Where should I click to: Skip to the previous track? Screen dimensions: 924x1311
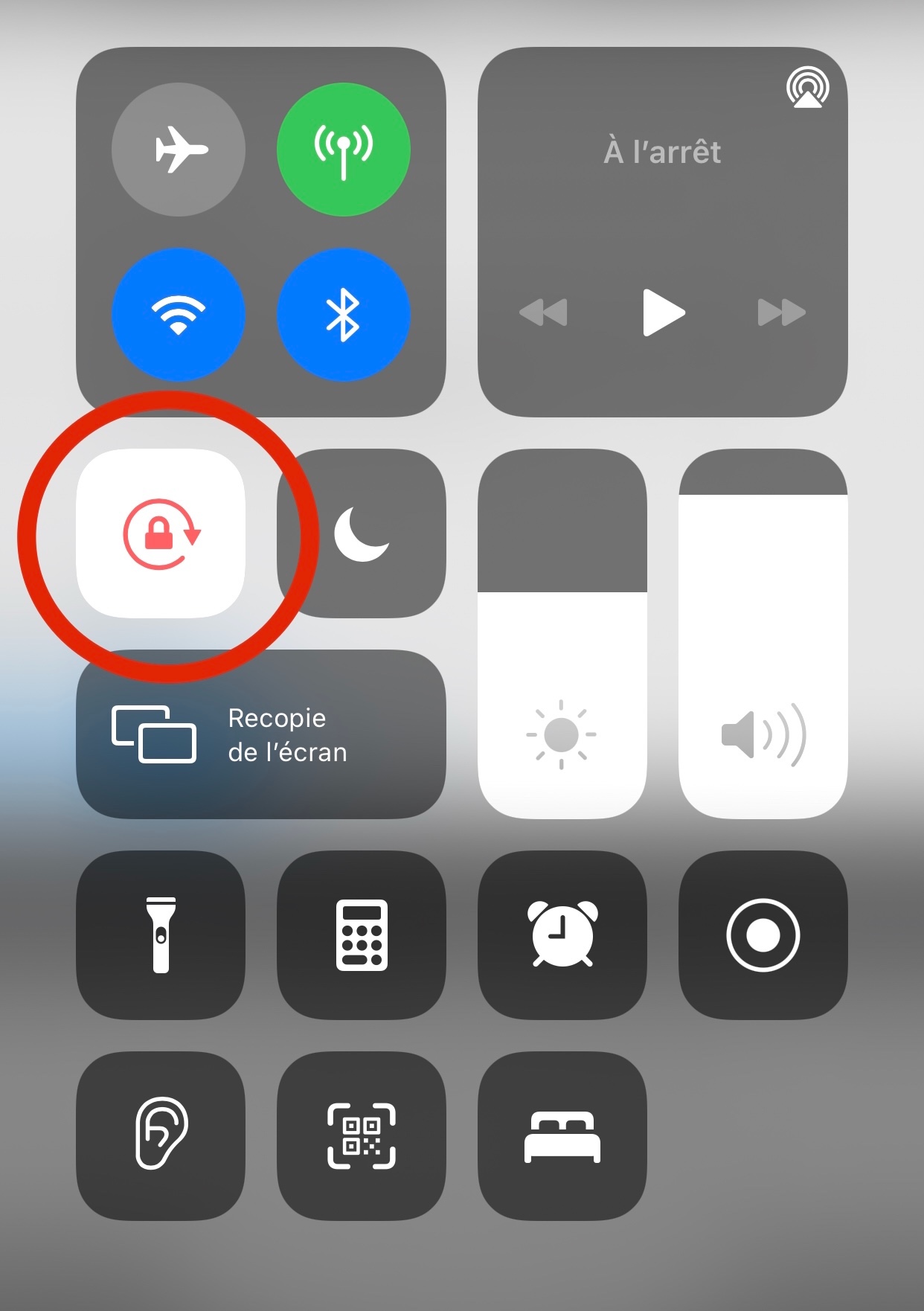[x=543, y=312]
